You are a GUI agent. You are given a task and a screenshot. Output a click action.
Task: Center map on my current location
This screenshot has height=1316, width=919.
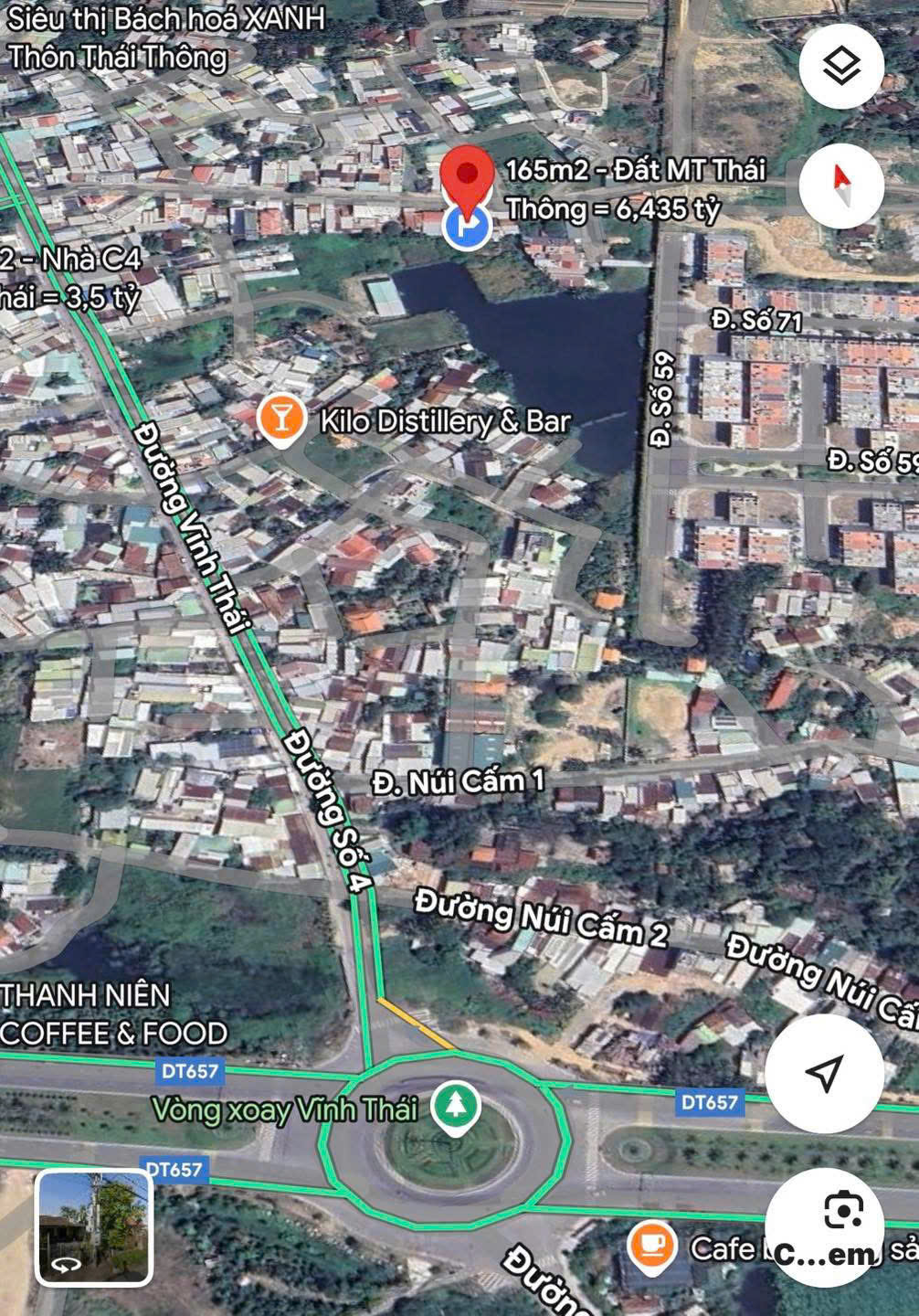(x=824, y=1072)
